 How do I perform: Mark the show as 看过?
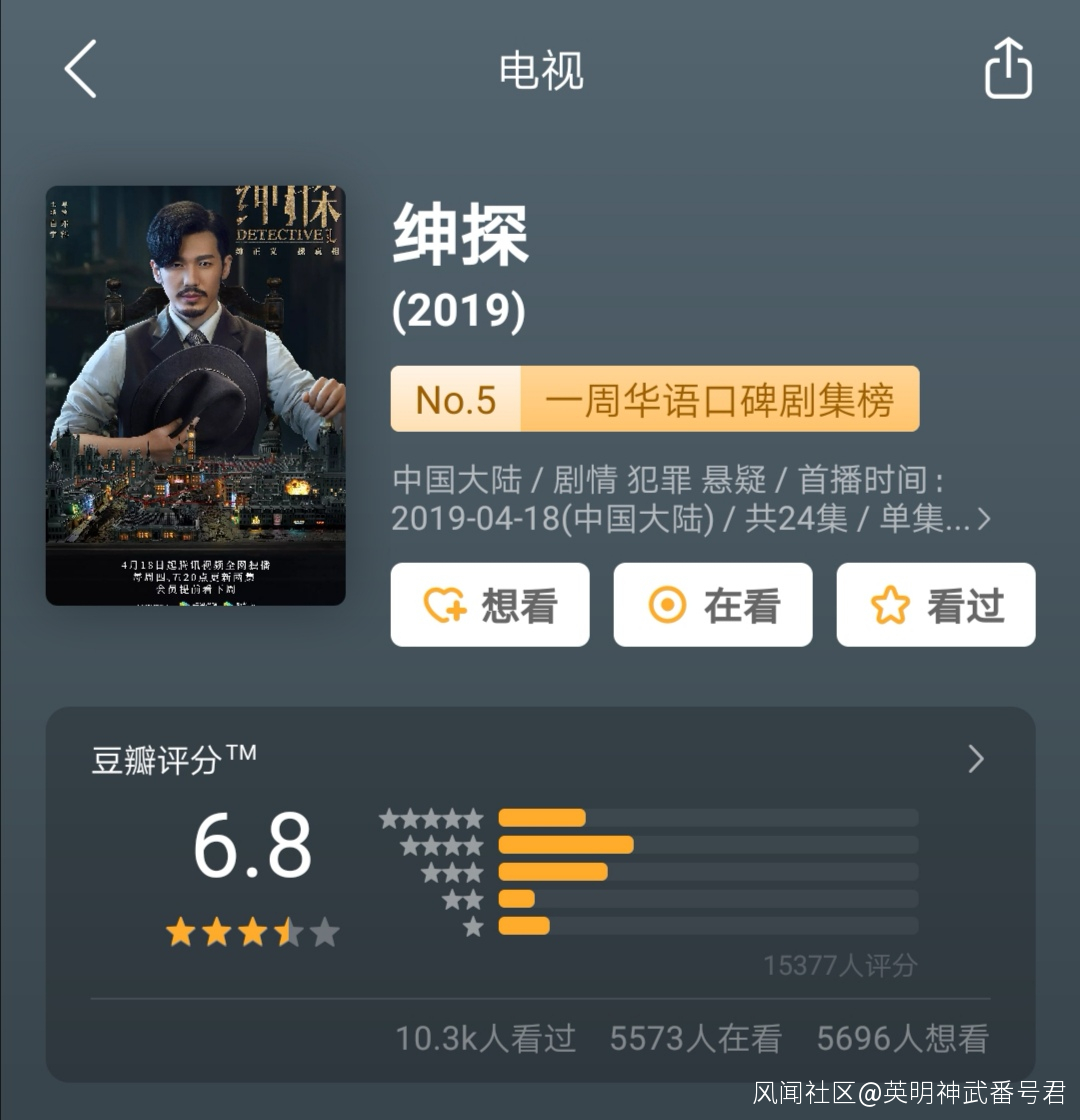click(x=936, y=605)
